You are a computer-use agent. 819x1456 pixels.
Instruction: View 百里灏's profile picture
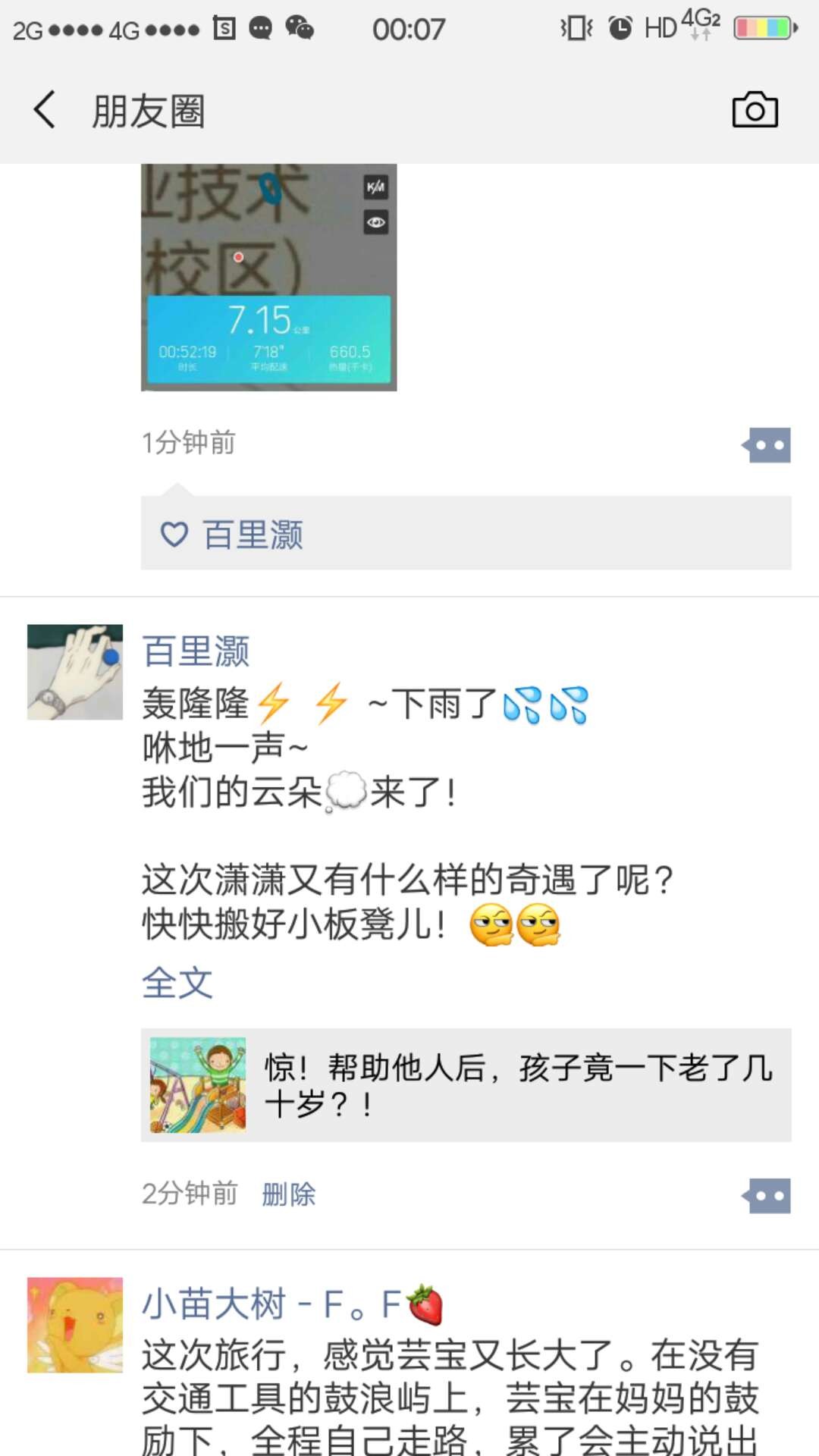[75, 672]
